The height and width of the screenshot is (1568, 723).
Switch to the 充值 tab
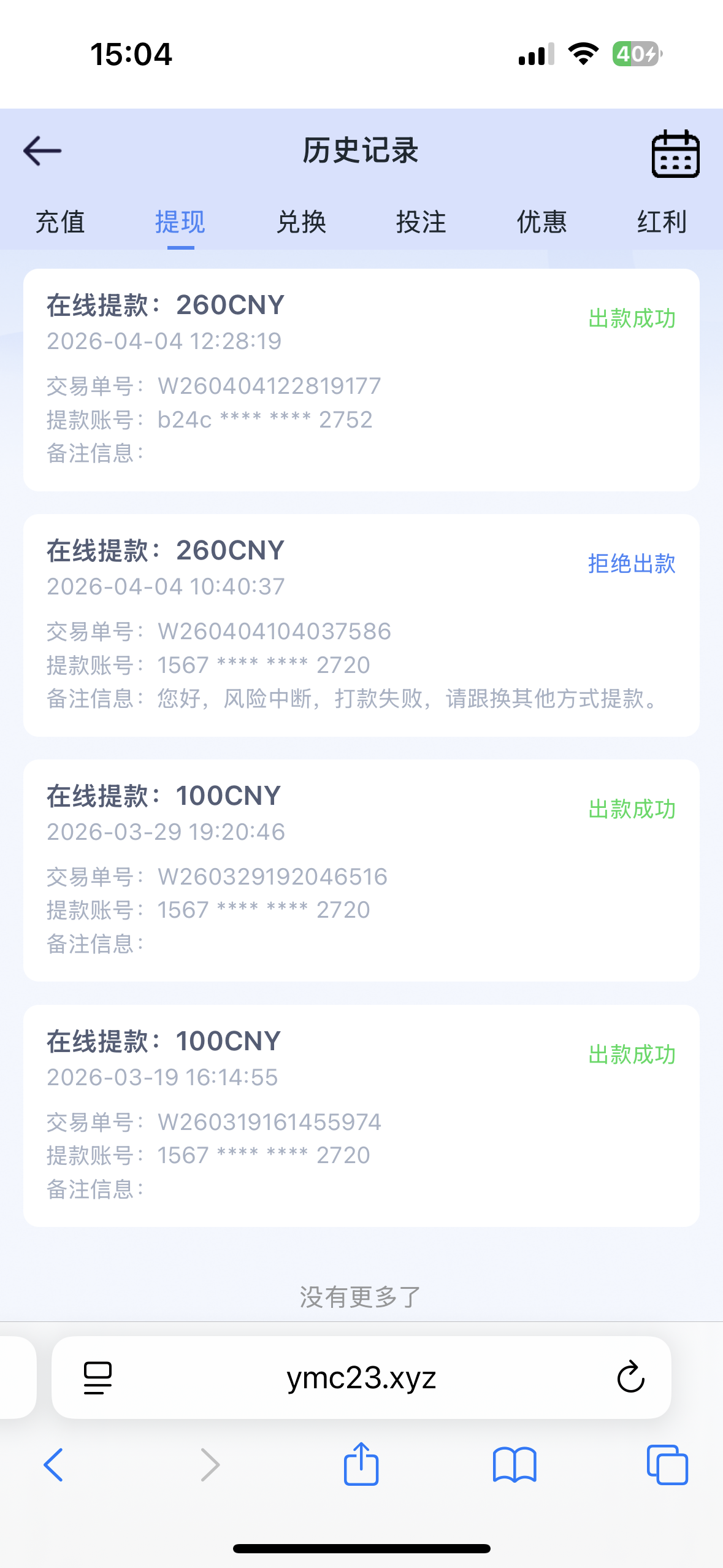pyautogui.click(x=60, y=222)
